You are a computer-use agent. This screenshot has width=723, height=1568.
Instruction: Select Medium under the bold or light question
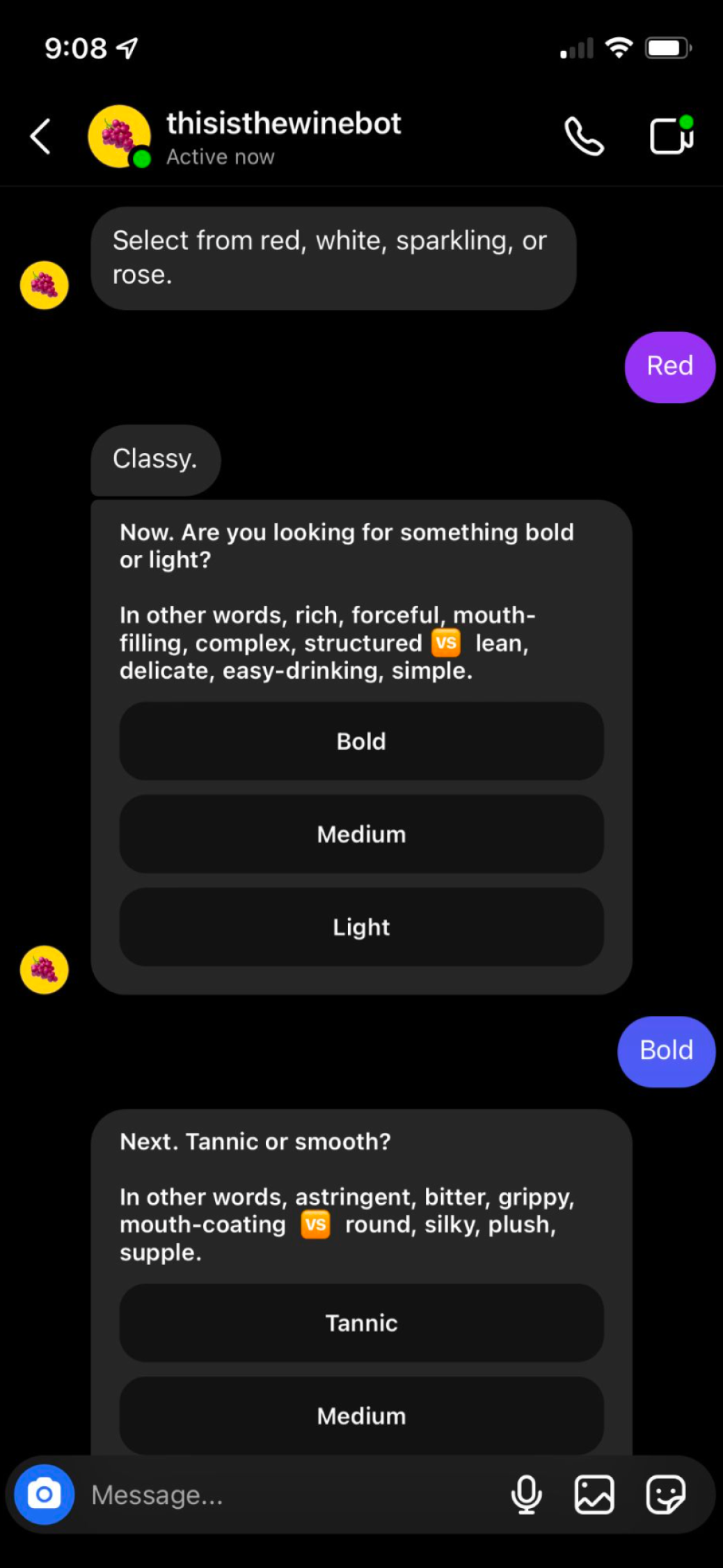coord(360,833)
